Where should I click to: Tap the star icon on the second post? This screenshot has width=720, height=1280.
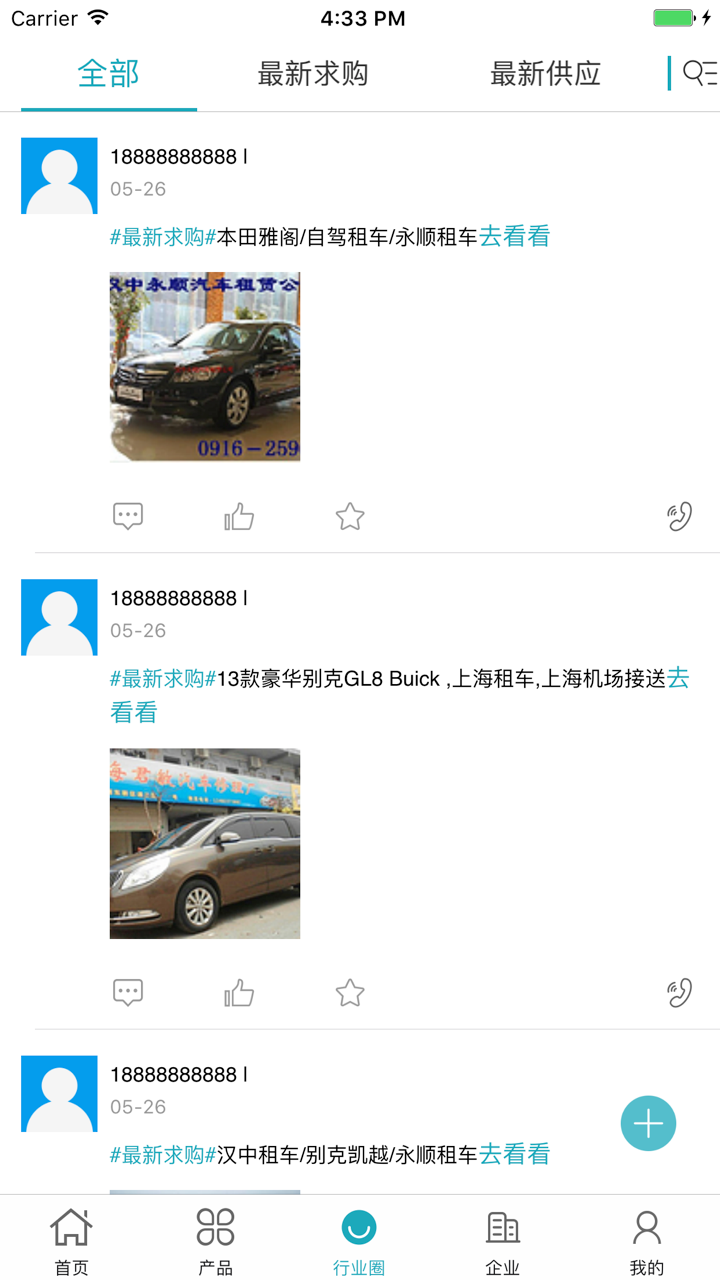[x=349, y=992]
